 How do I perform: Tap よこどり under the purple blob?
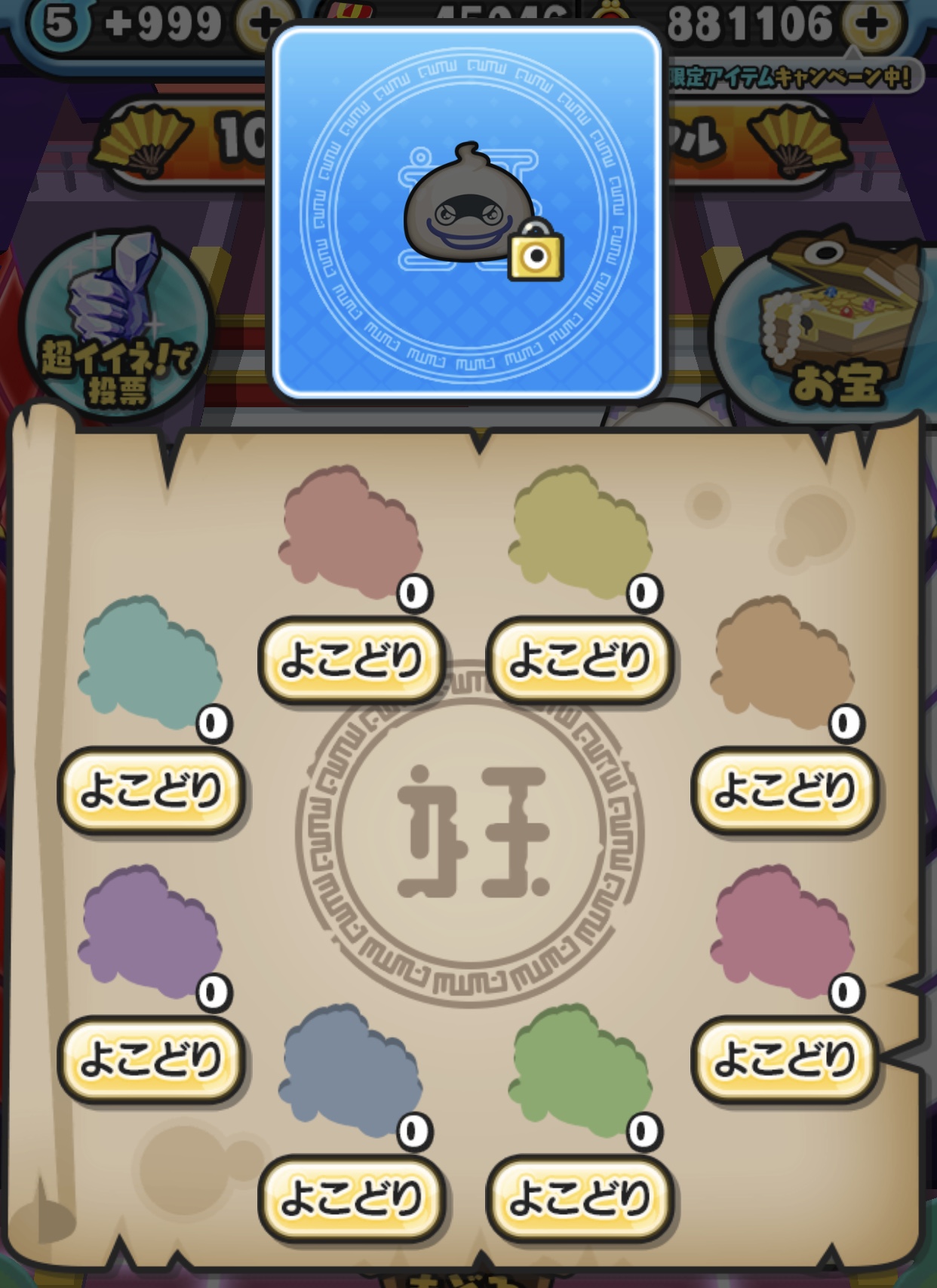click(x=151, y=1059)
